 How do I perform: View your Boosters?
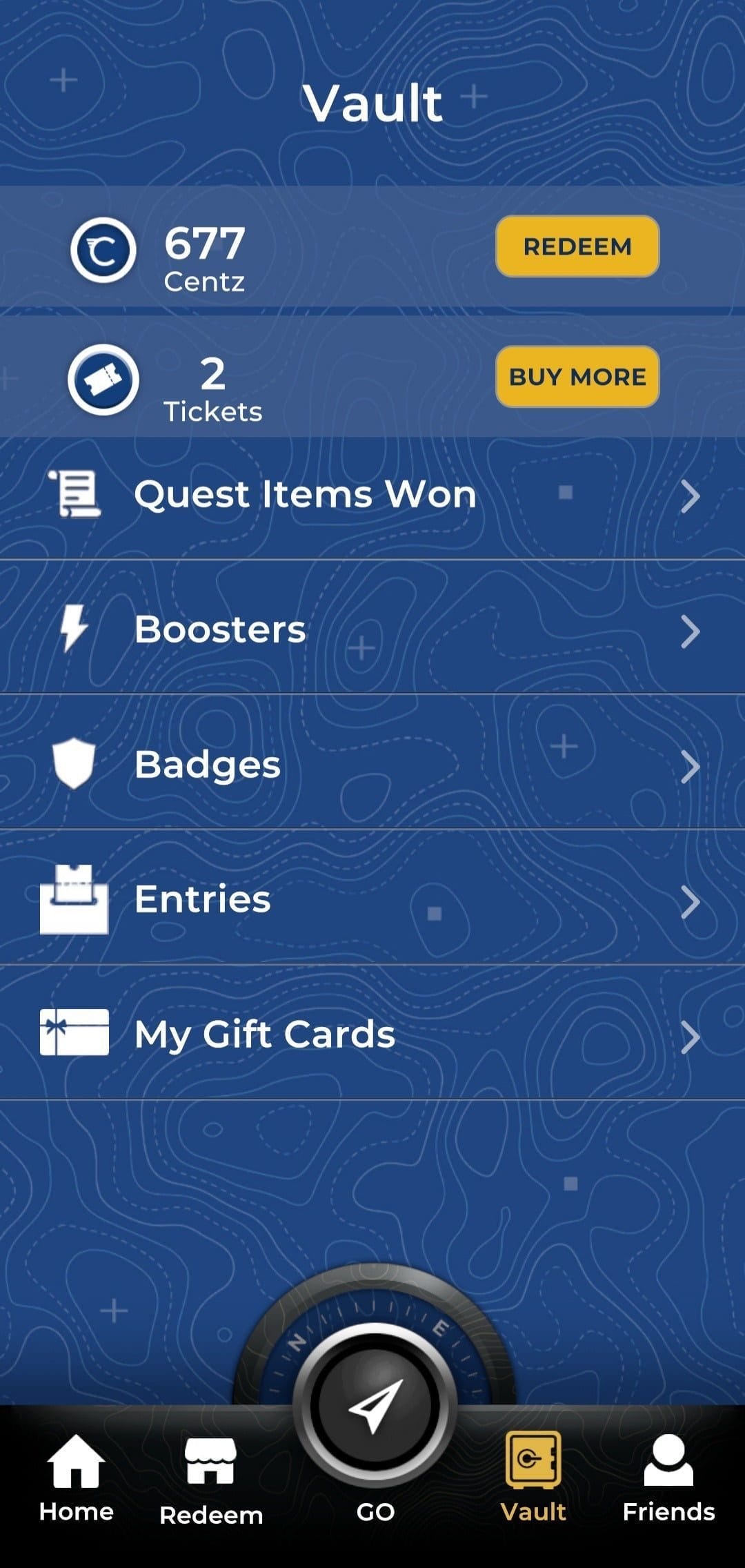point(372,628)
